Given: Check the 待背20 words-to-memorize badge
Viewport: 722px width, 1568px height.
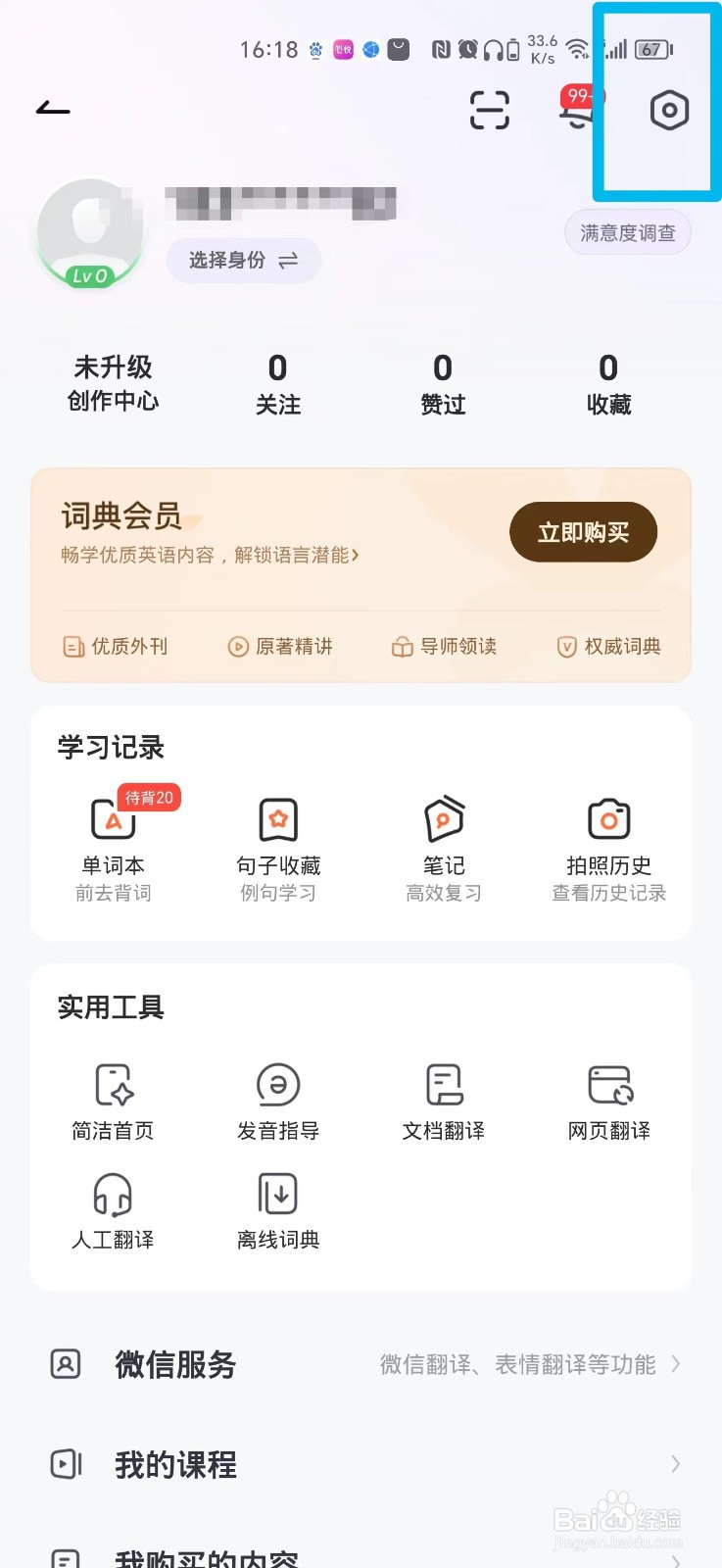Looking at the screenshot, I should 148,798.
